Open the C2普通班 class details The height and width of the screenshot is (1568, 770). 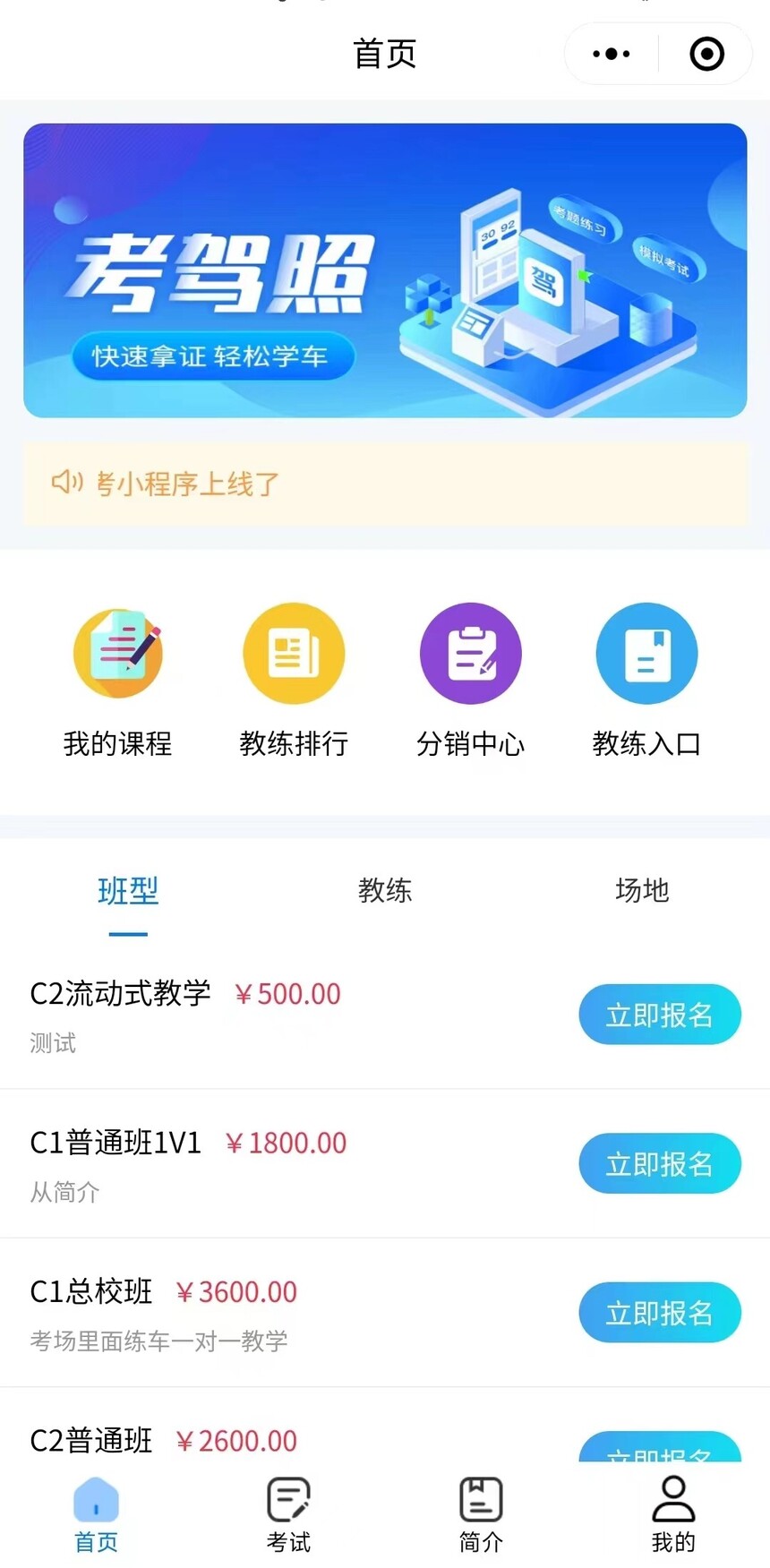(x=92, y=1440)
